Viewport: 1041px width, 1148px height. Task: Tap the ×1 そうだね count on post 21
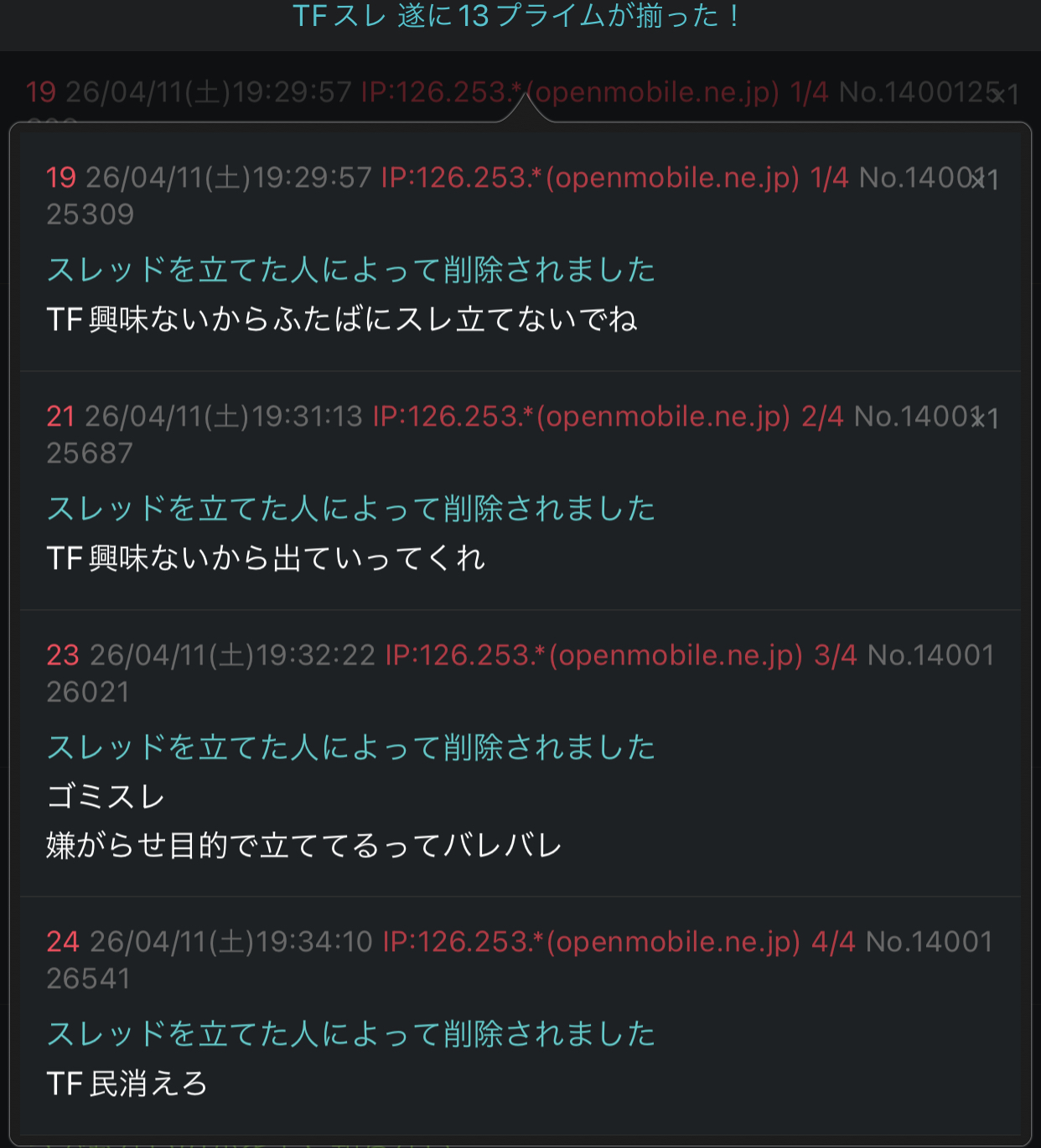[986, 418]
